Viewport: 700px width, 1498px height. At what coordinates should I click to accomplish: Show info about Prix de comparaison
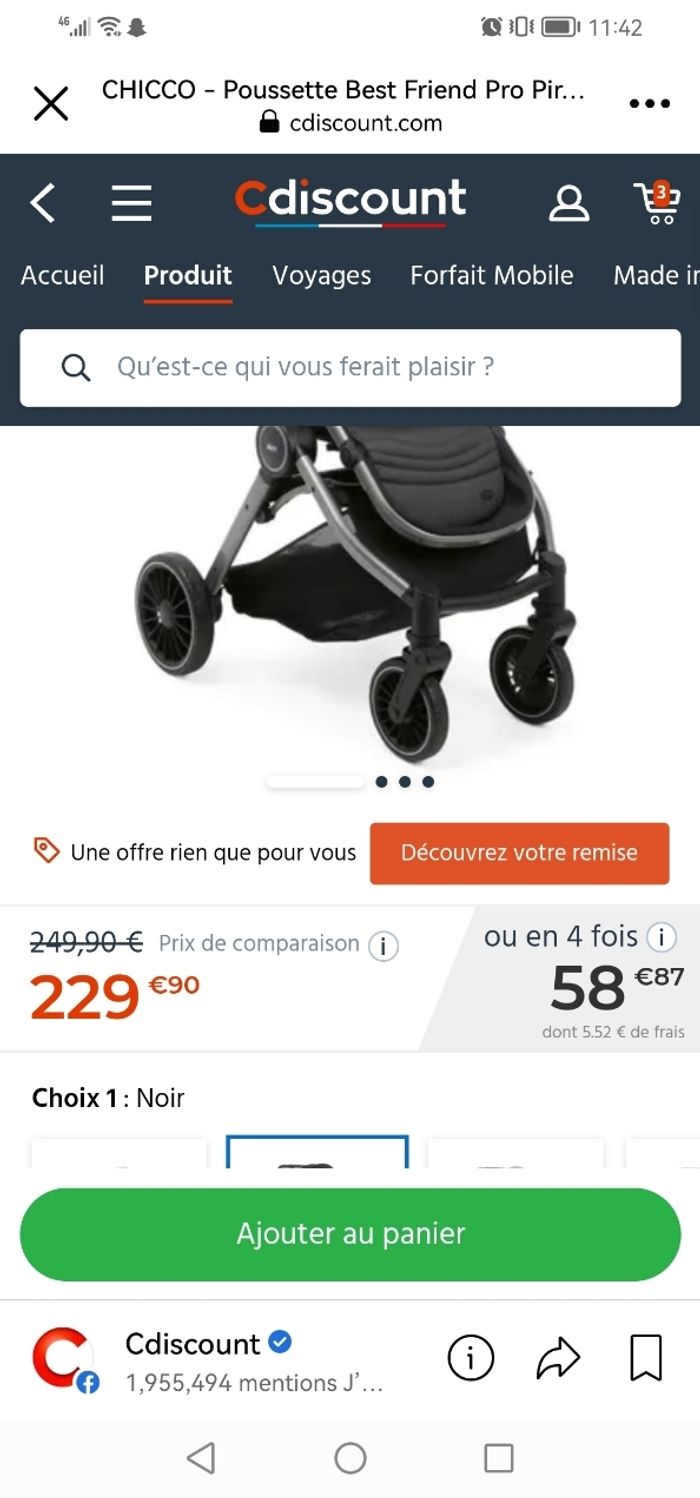click(x=383, y=945)
